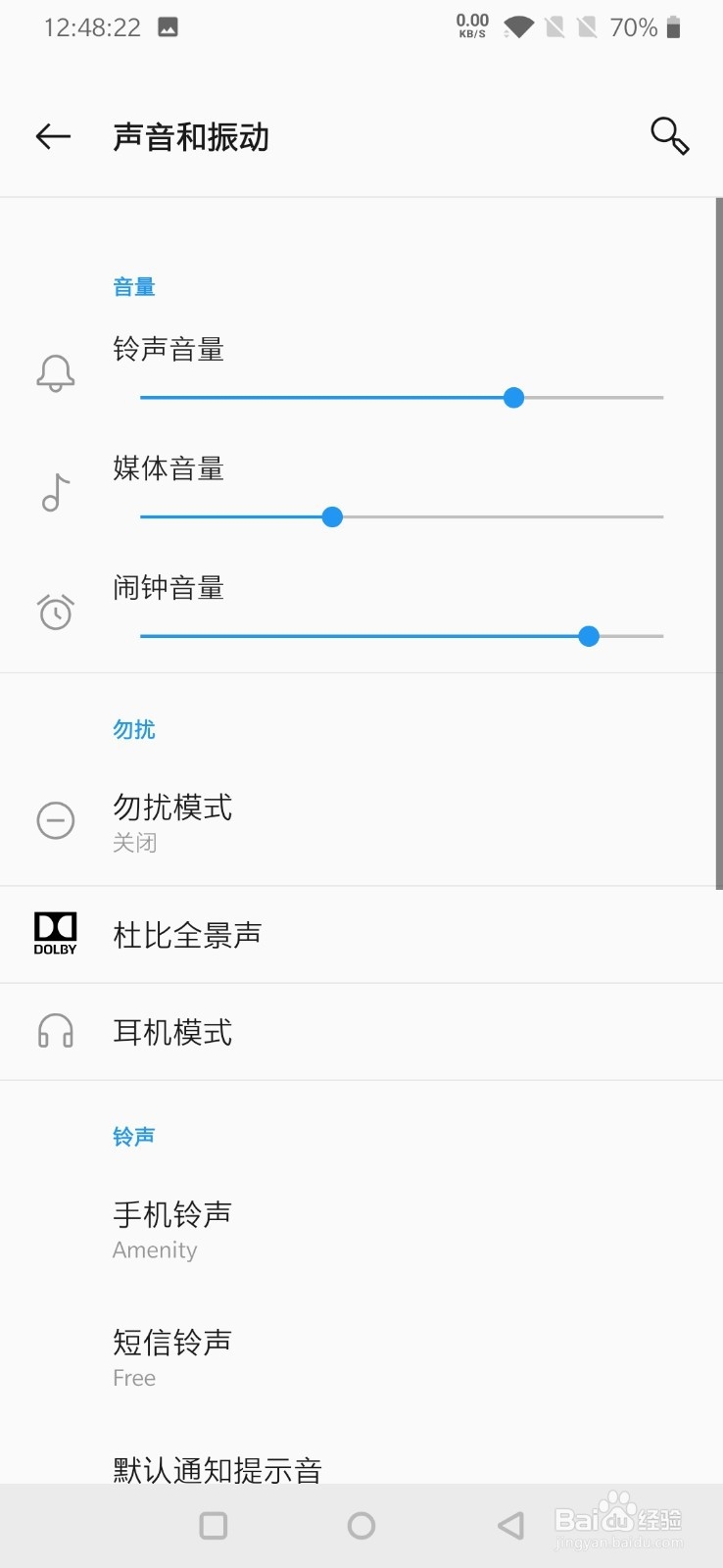The image size is (723, 1568).
Task: Change phone ringtone (手机铃声) Amenity
Action: [x=361, y=1230]
